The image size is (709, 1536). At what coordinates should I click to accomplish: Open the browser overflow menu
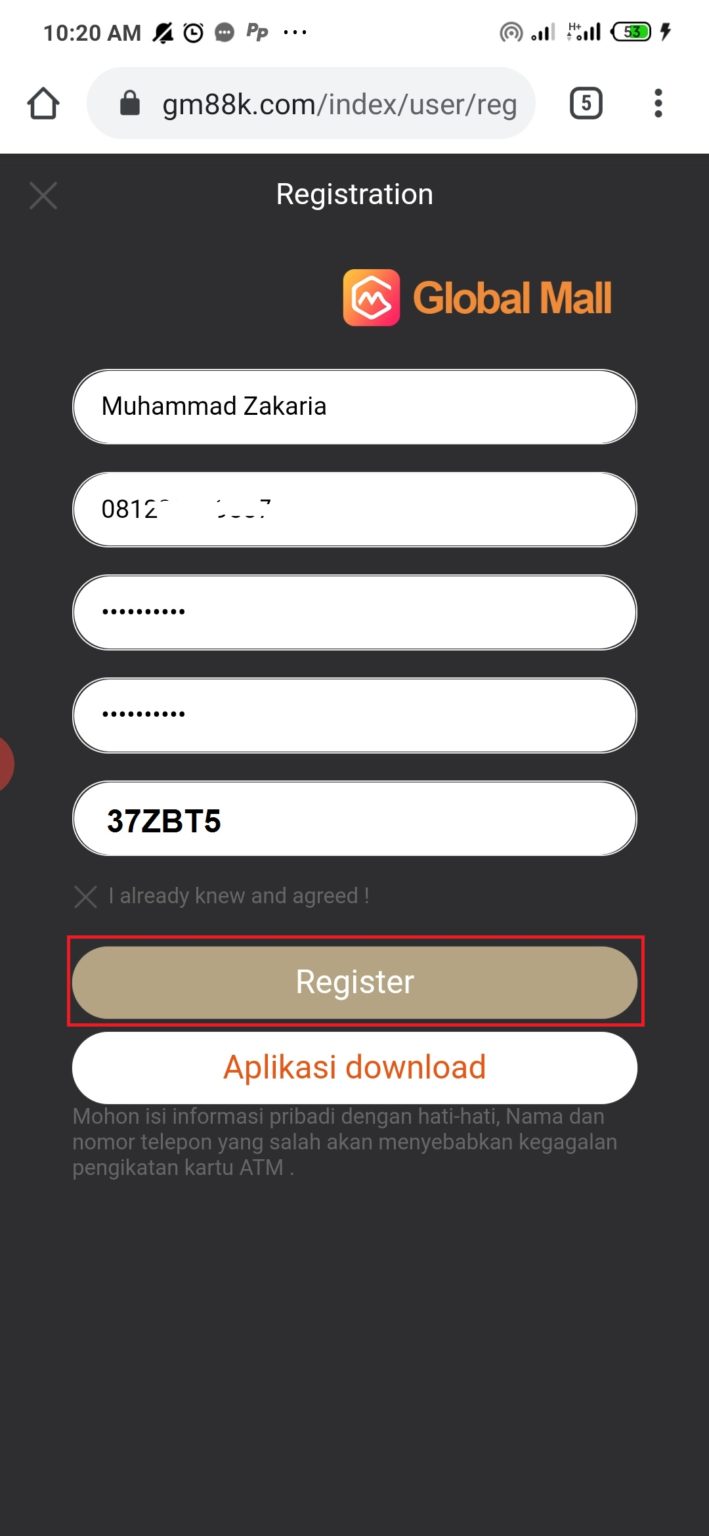[658, 103]
